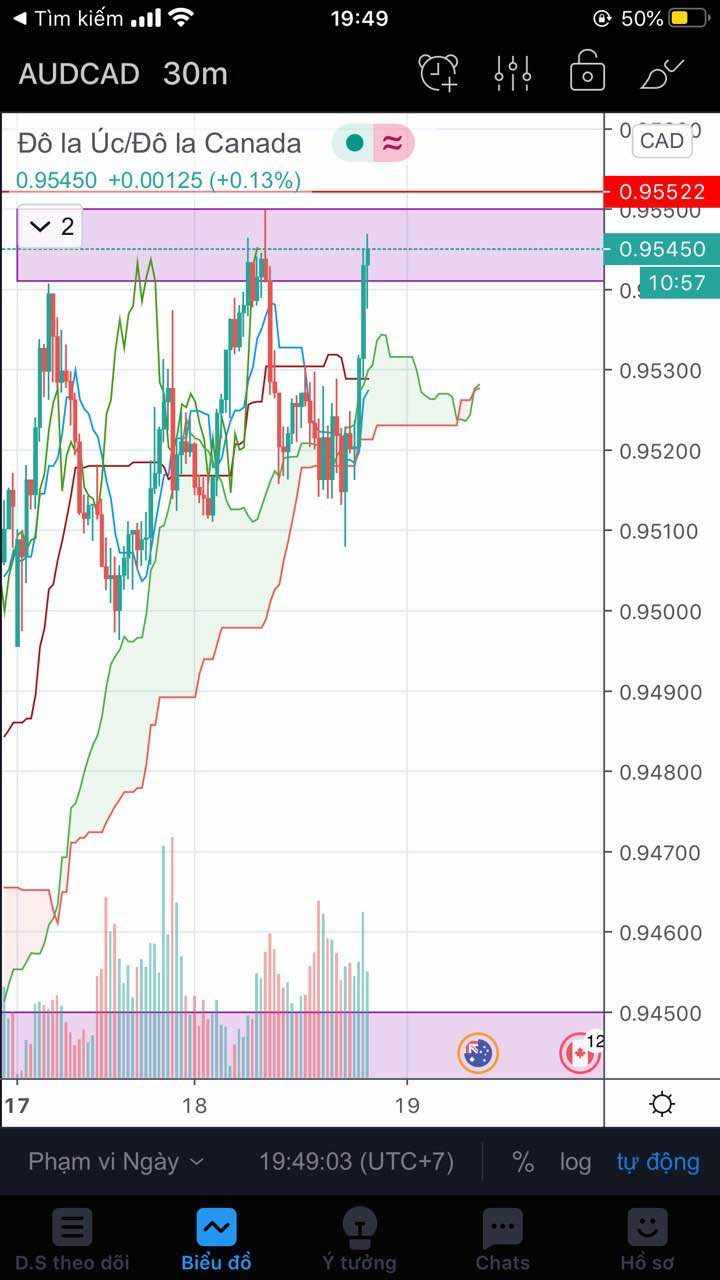Switch to the Chats tab
720x1280 pixels.
tap(503, 1240)
